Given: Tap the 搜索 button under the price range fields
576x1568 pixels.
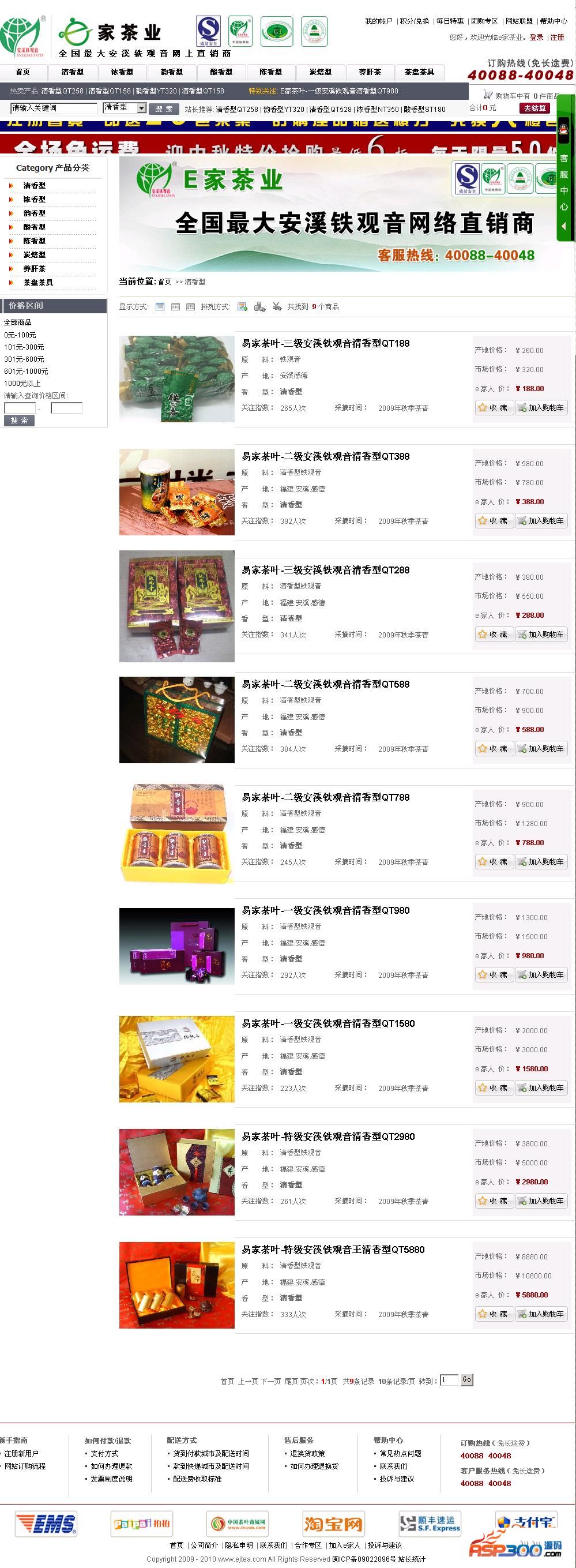Looking at the screenshot, I should click(x=20, y=421).
